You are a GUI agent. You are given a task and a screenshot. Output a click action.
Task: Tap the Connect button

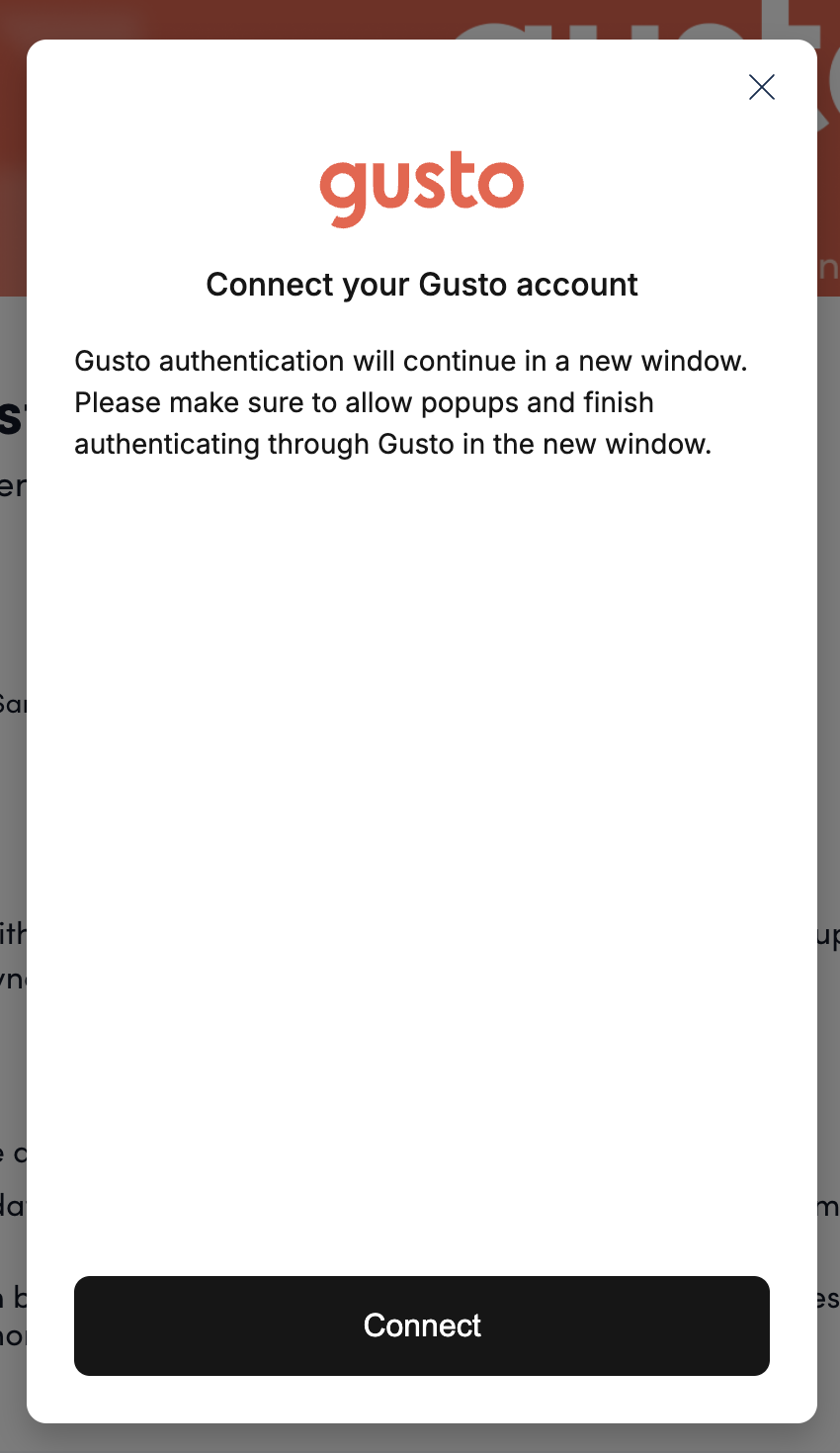[x=421, y=1325]
